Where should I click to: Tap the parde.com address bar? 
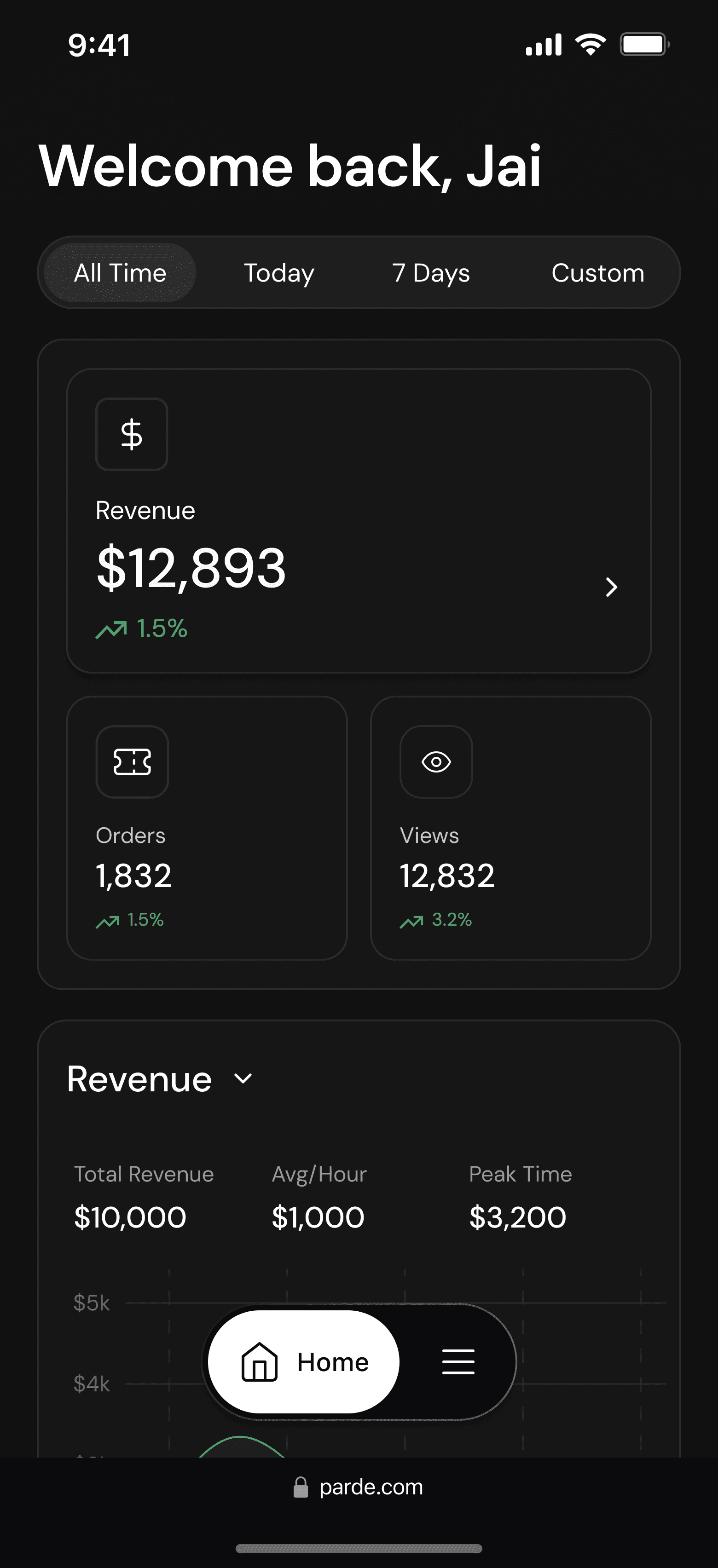point(359,1487)
